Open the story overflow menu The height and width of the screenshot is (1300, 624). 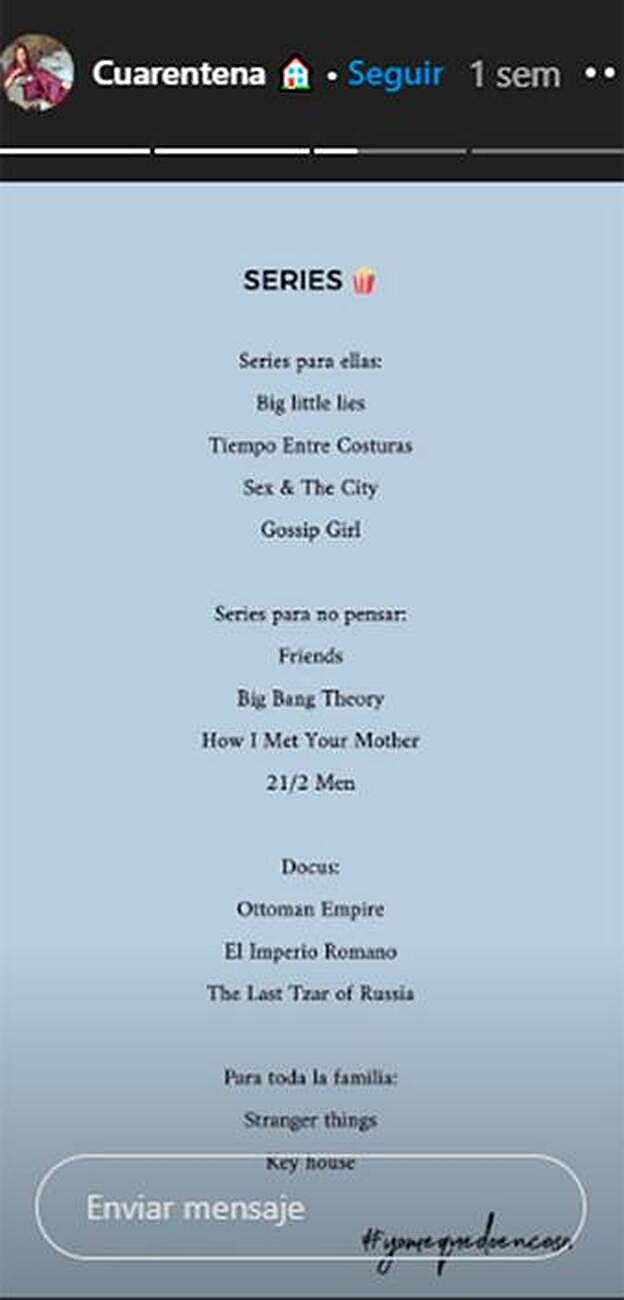598,74
